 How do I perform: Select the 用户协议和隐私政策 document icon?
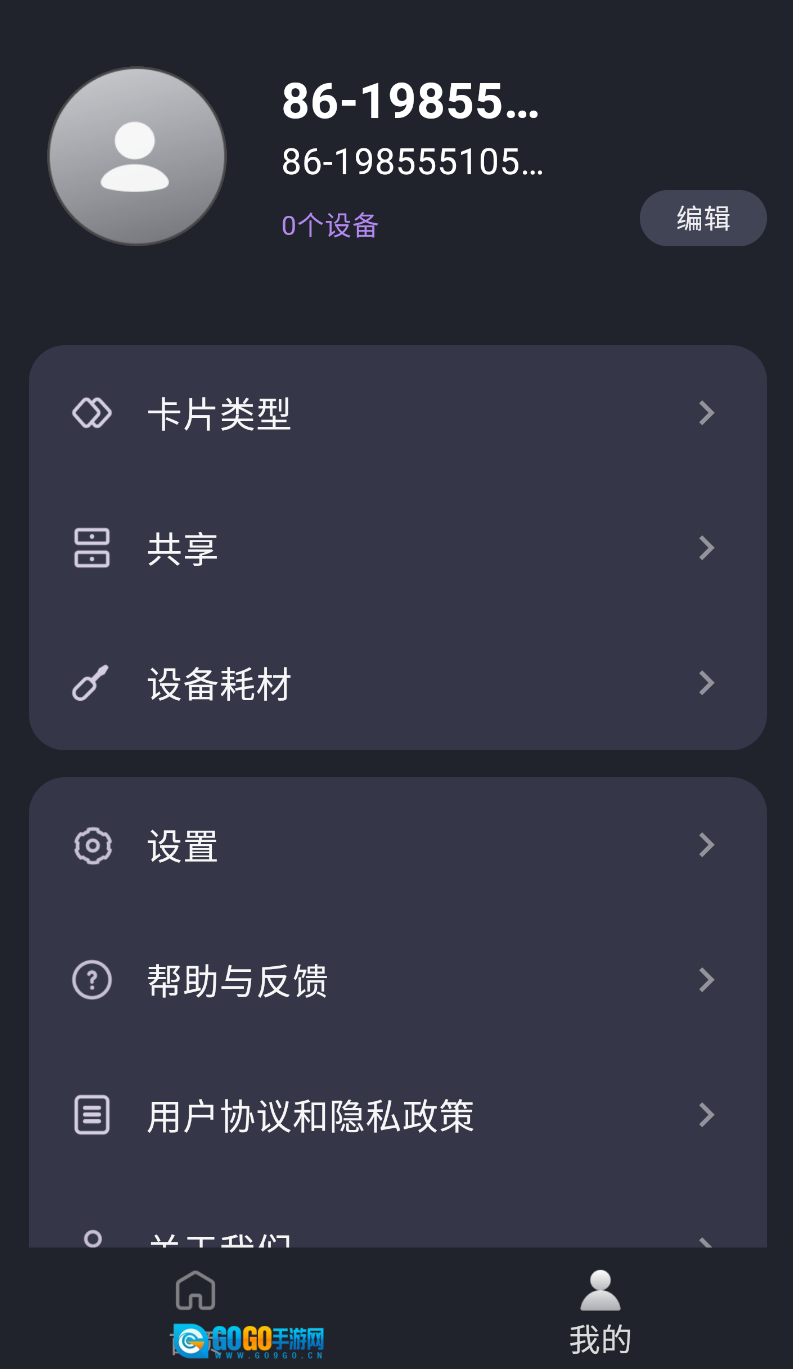tap(91, 1115)
